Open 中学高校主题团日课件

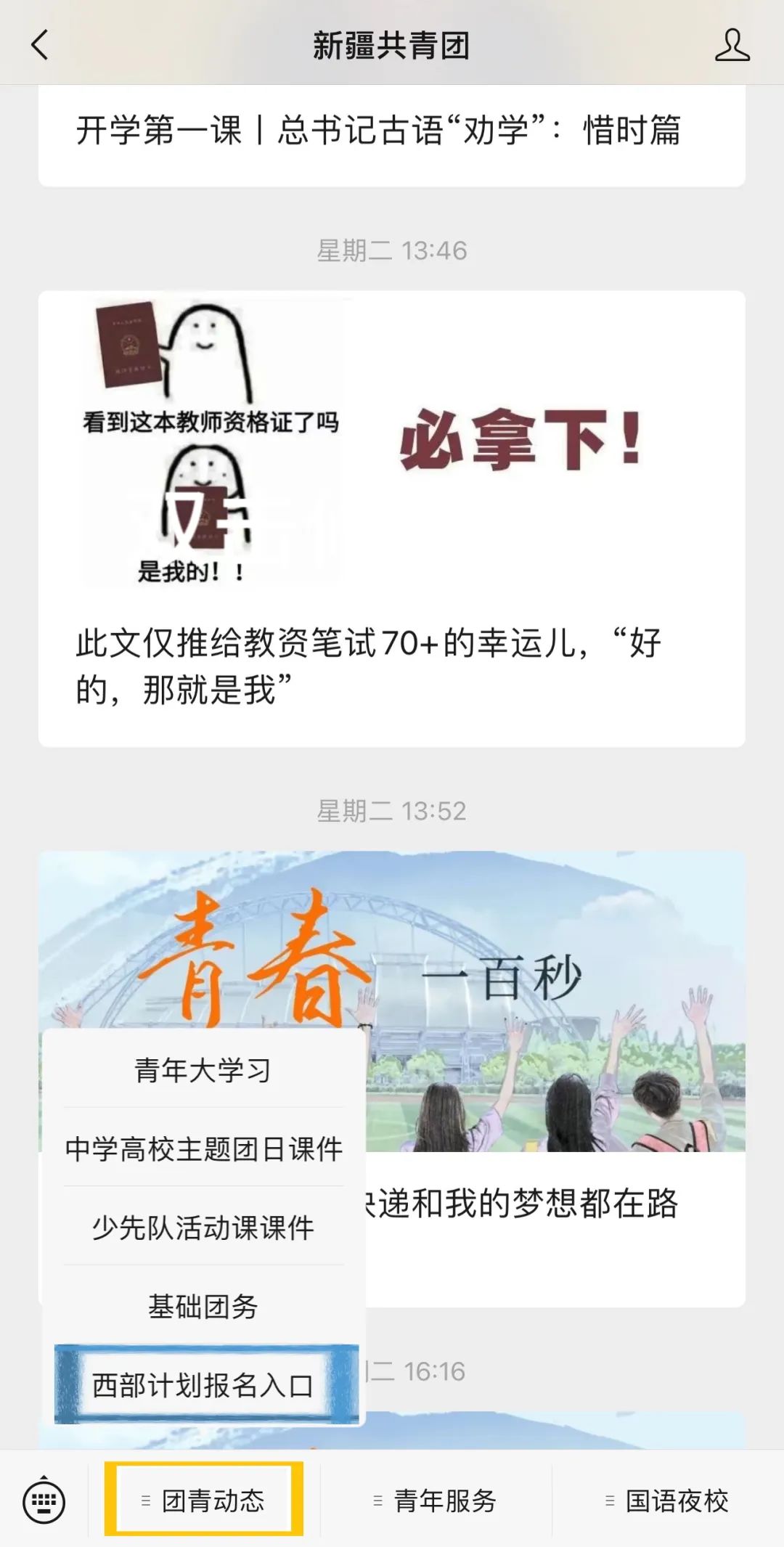203,1149
